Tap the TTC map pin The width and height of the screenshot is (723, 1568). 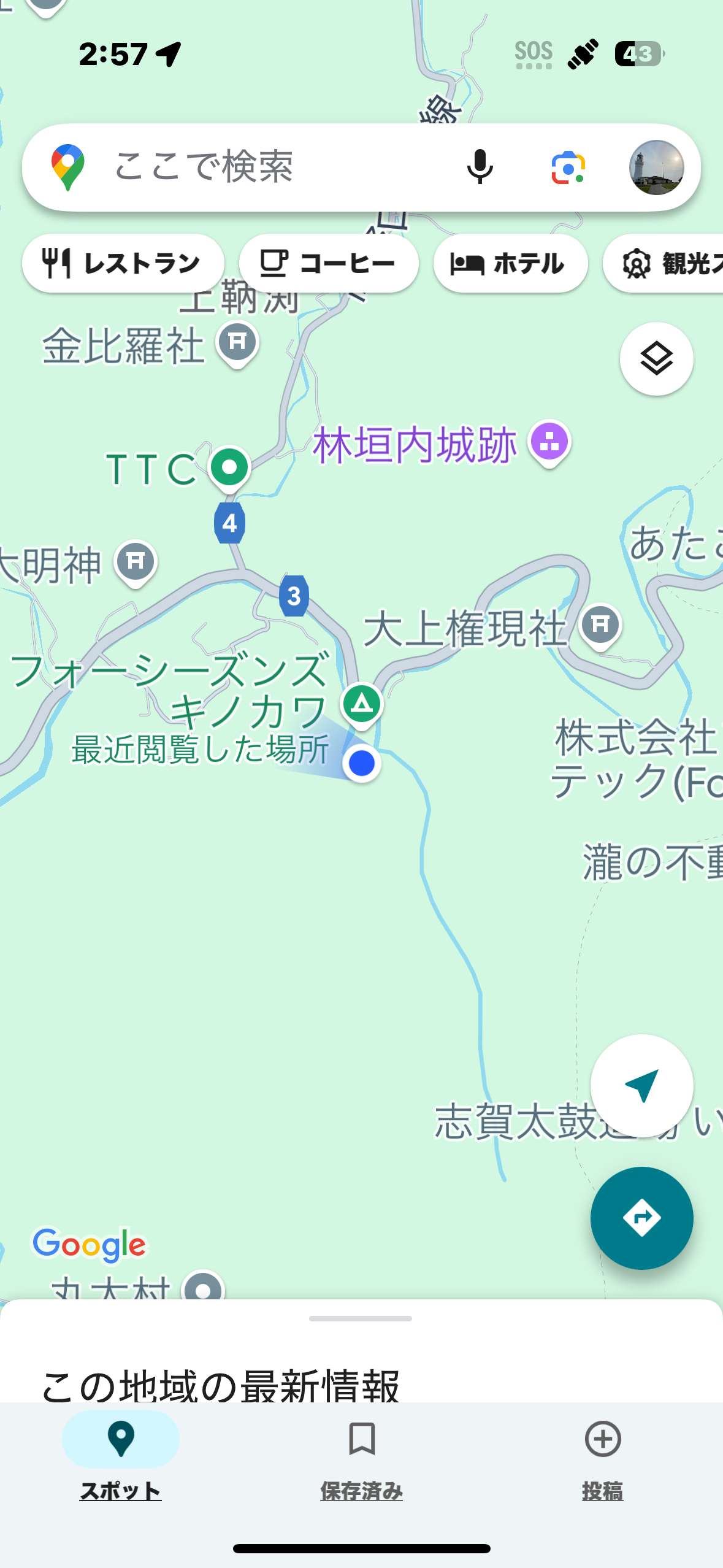tap(229, 469)
